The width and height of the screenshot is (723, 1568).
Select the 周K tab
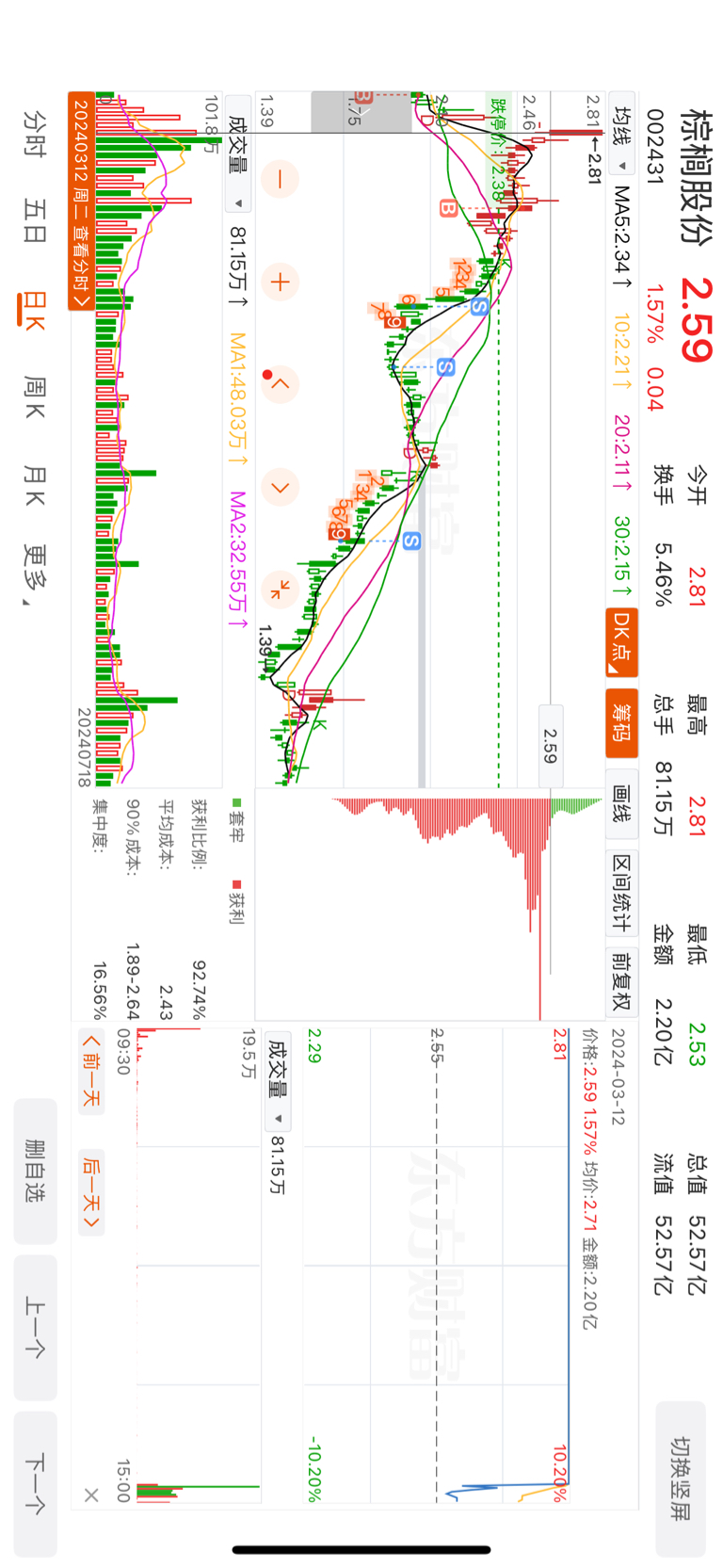[35, 397]
